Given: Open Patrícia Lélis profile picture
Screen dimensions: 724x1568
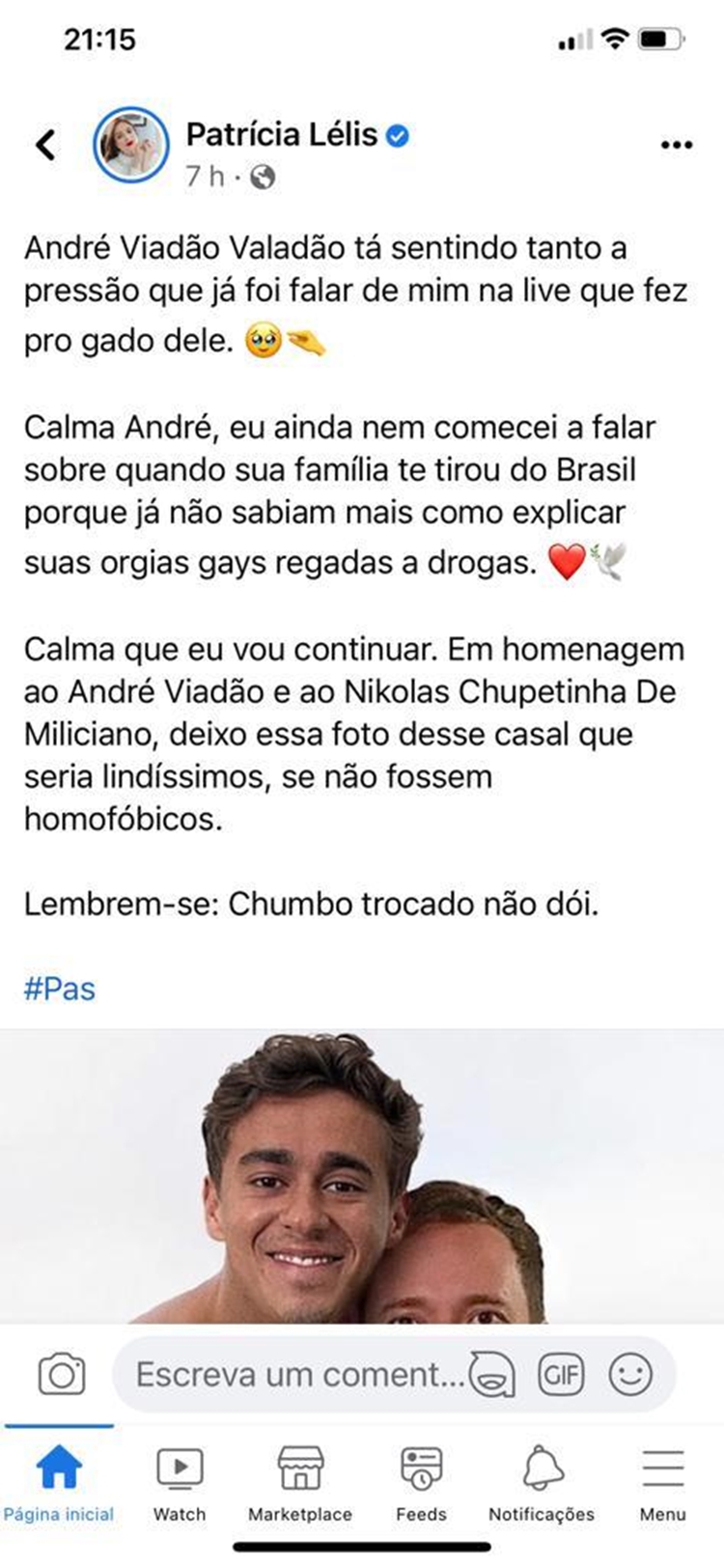Looking at the screenshot, I should 130,145.
